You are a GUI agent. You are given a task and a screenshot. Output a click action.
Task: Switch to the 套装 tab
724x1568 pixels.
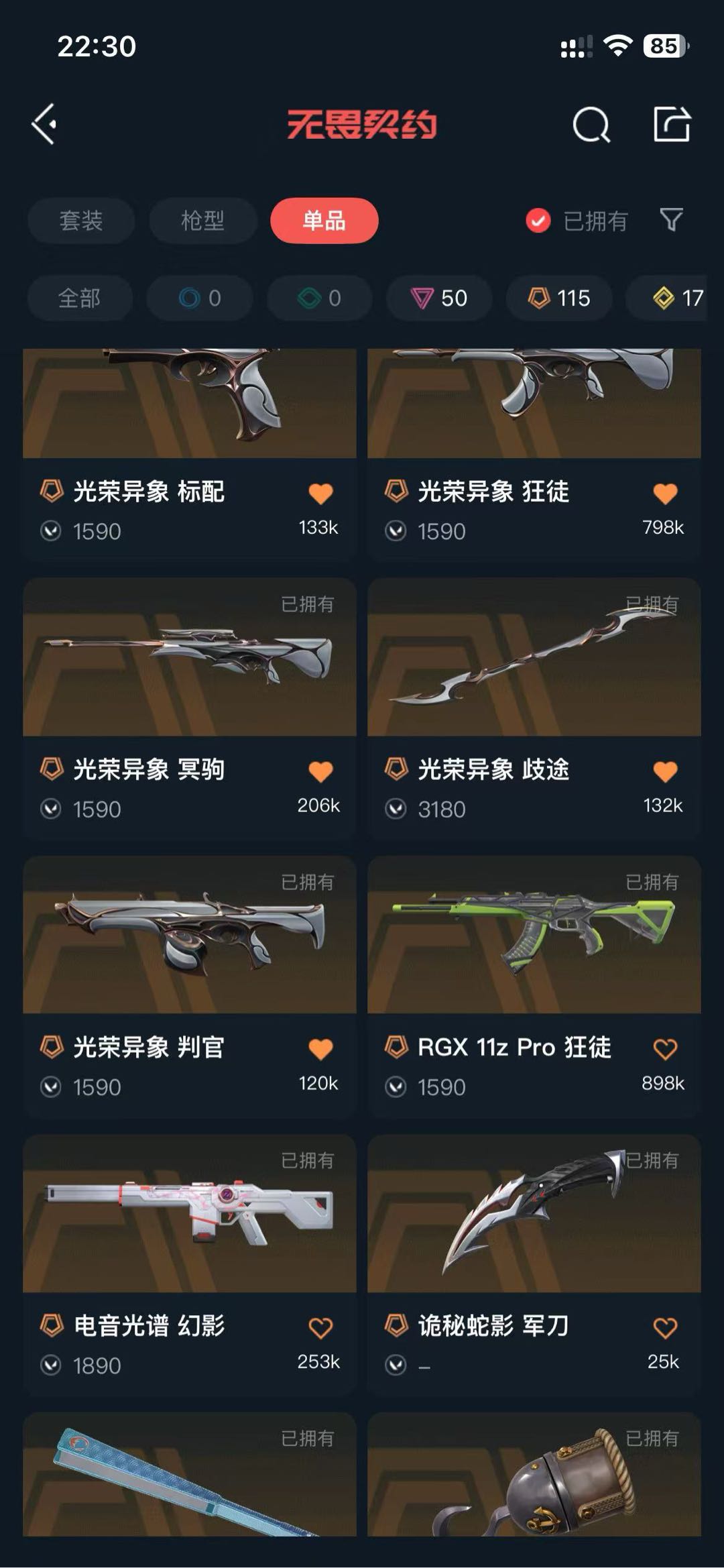81,221
